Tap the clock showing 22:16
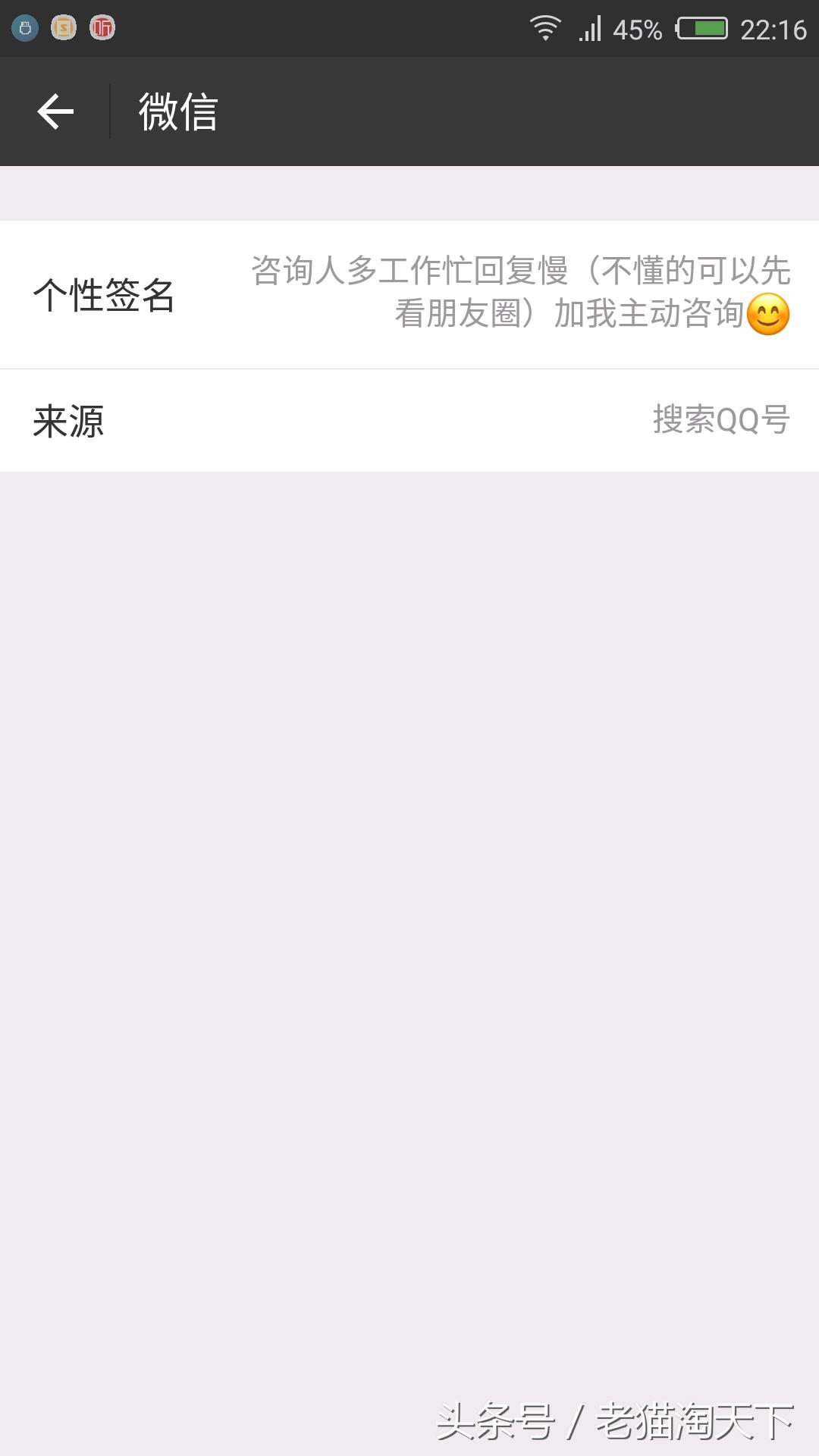 click(773, 27)
